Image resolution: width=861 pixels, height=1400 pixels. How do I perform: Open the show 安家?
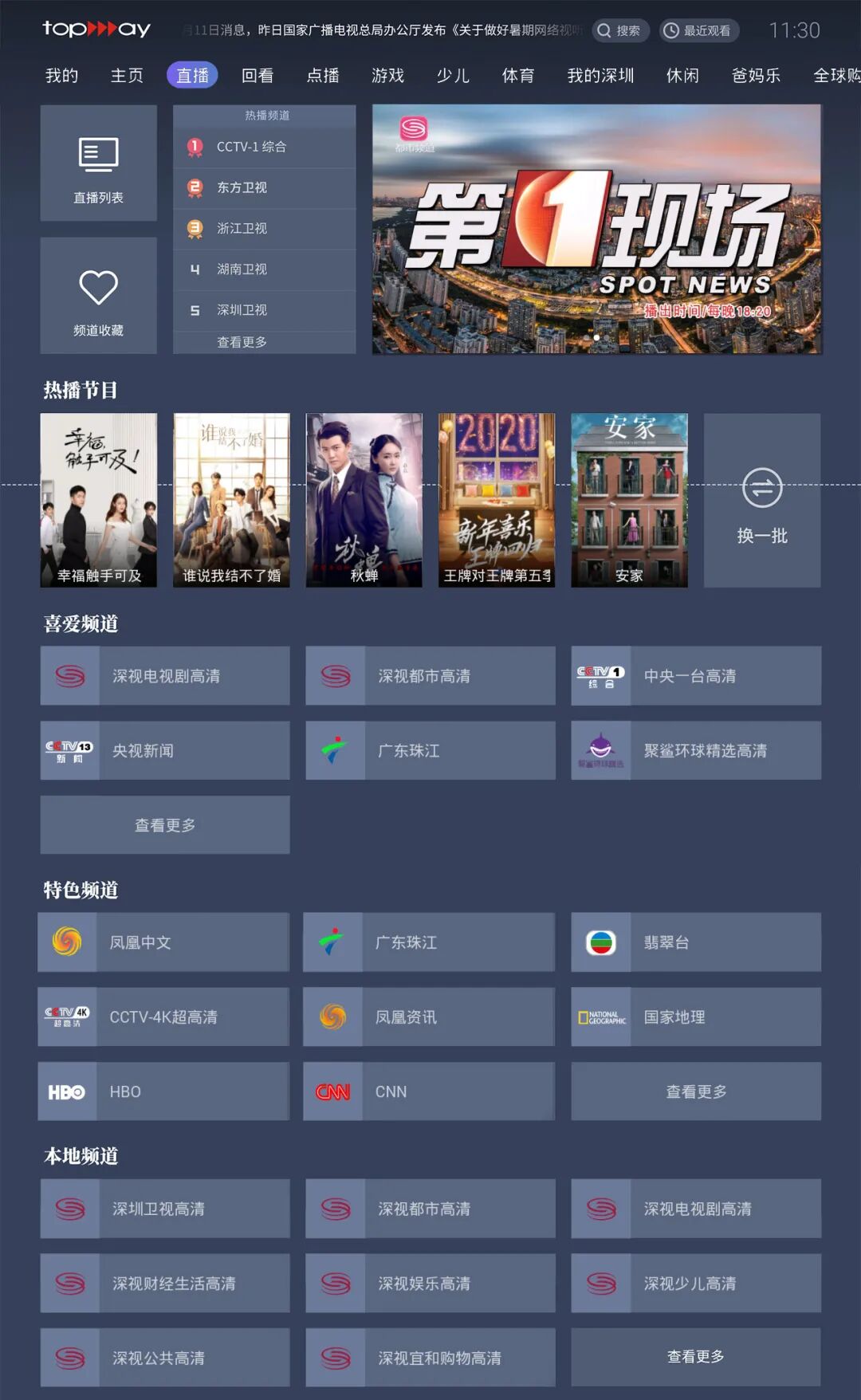629,500
